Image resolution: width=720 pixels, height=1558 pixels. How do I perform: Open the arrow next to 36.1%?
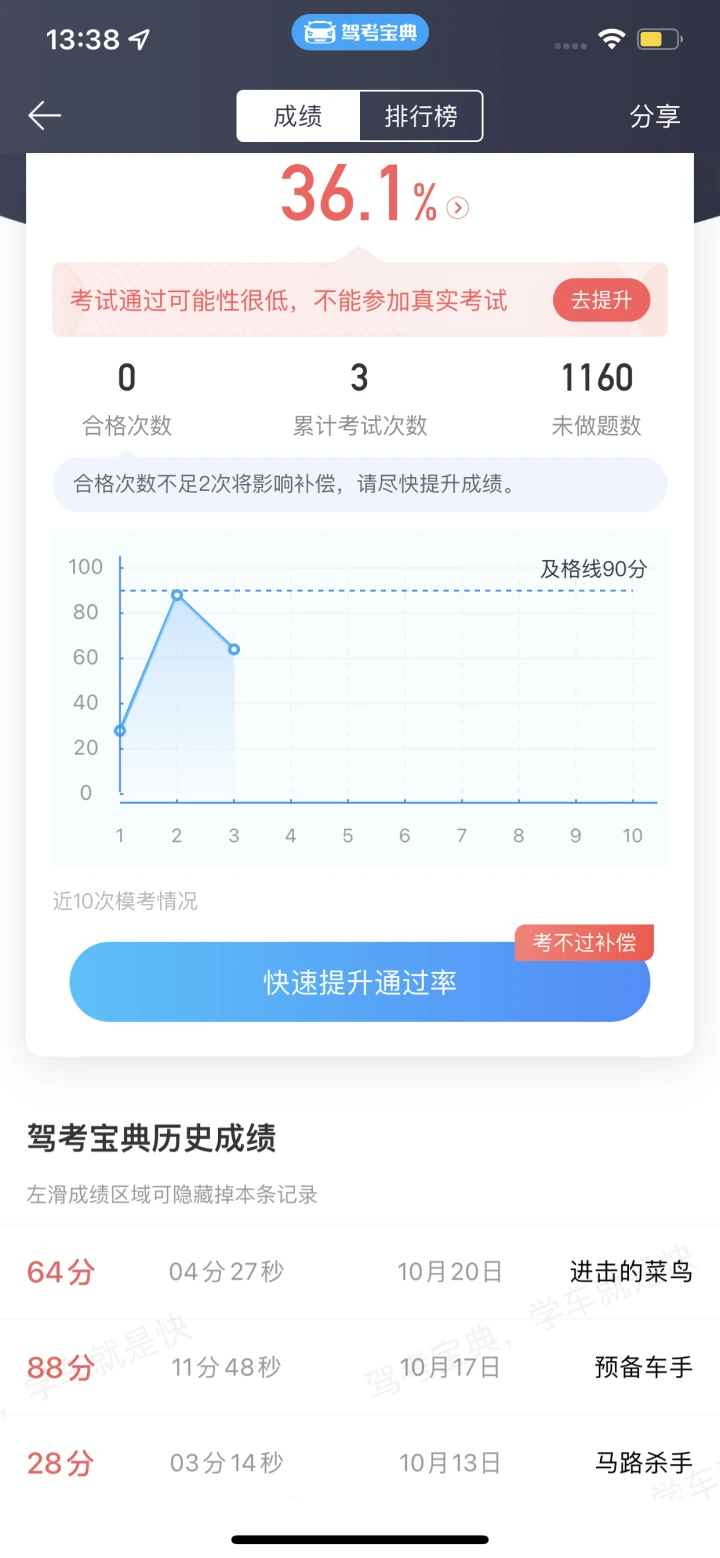(x=458, y=208)
